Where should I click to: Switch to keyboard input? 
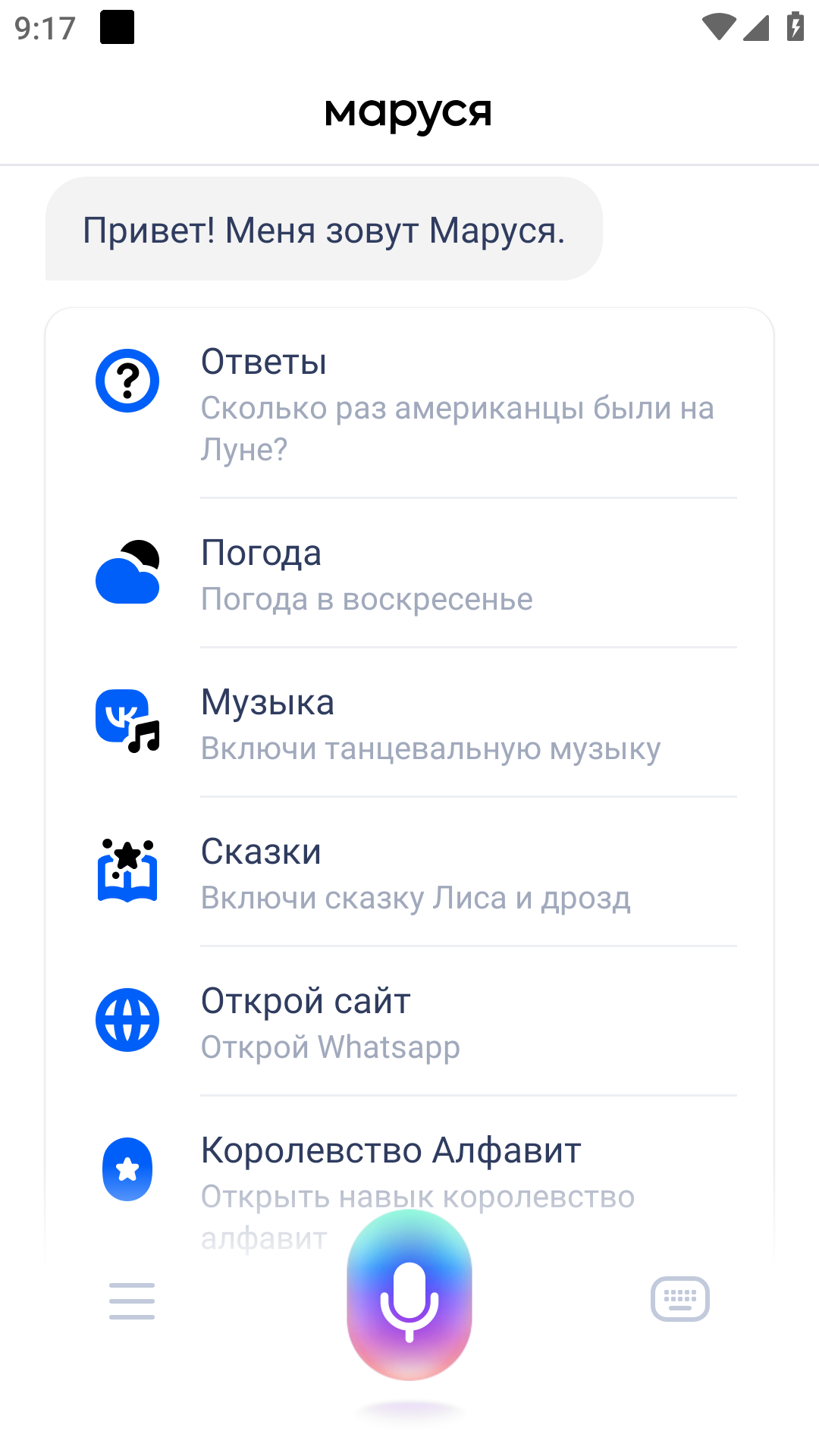680,1299
